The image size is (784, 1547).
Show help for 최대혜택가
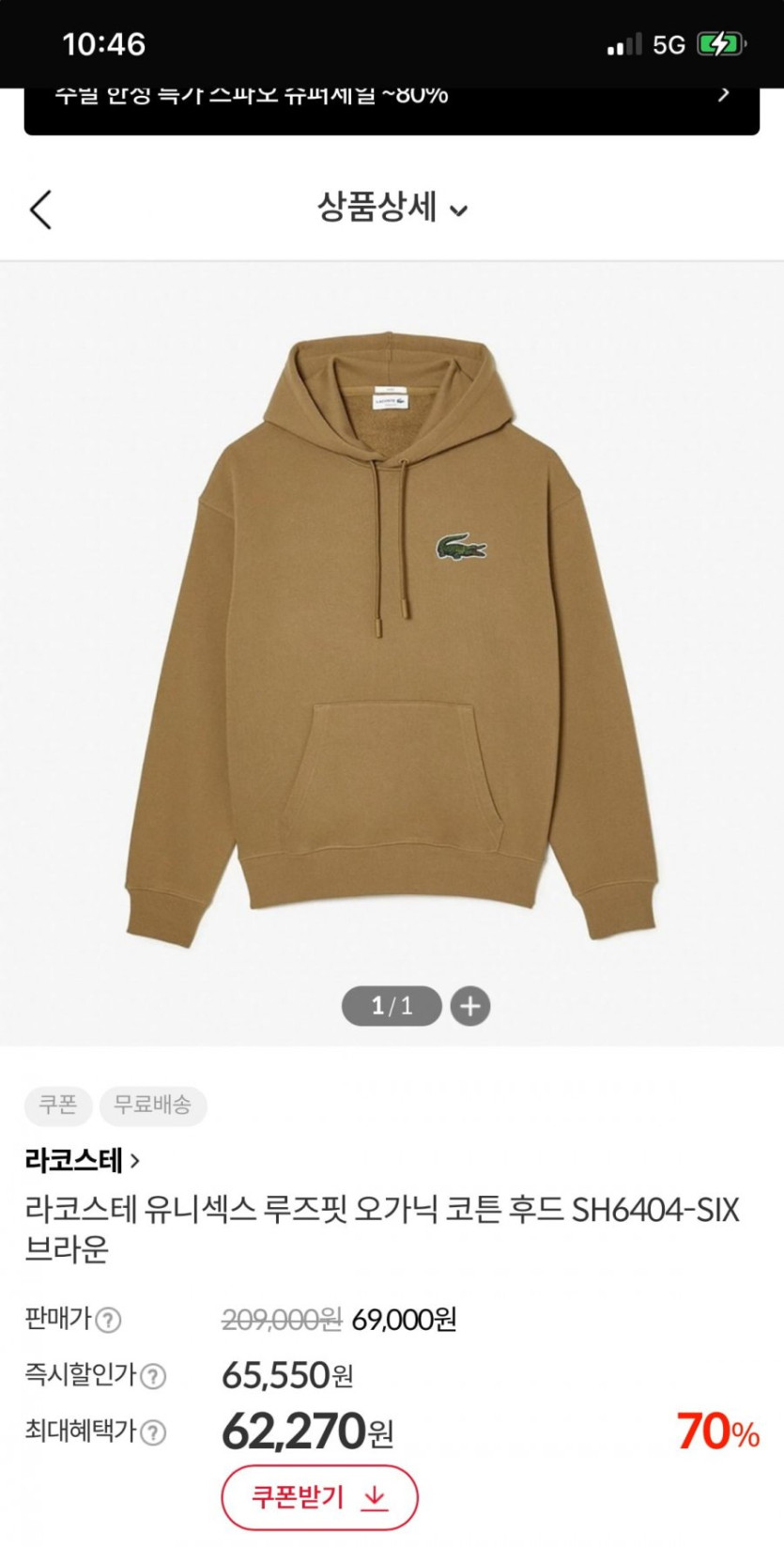153,1433
